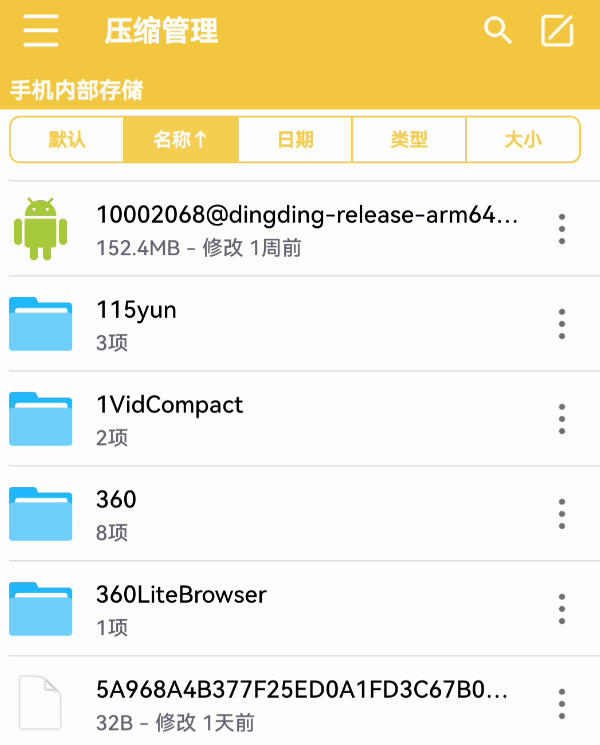Show more options for 360 folder

pyautogui.click(x=562, y=514)
